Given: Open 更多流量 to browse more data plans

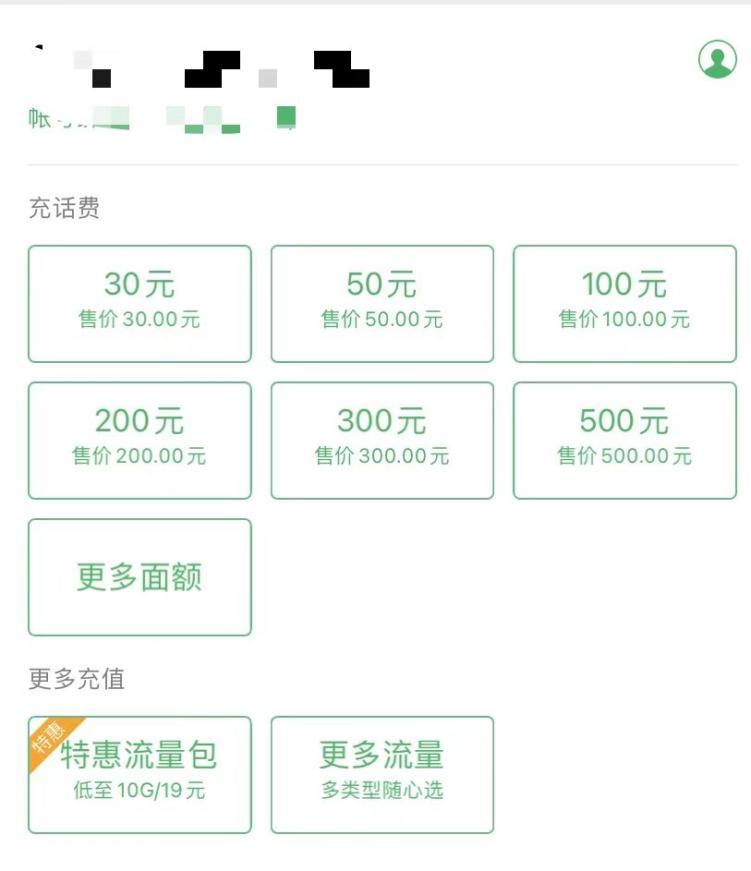Looking at the screenshot, I should tap(381, 773).
